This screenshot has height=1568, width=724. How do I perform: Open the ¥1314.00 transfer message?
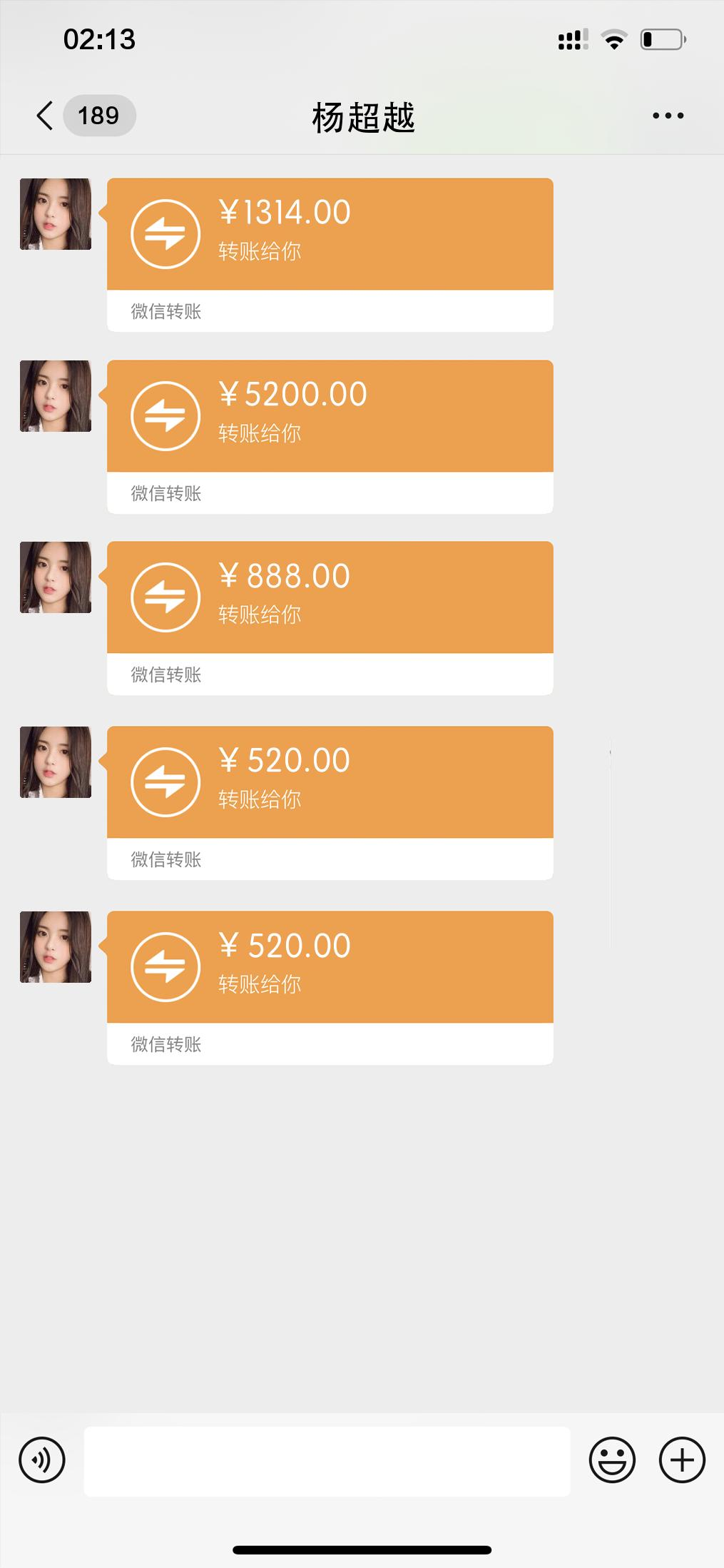(x=330, y=236)
